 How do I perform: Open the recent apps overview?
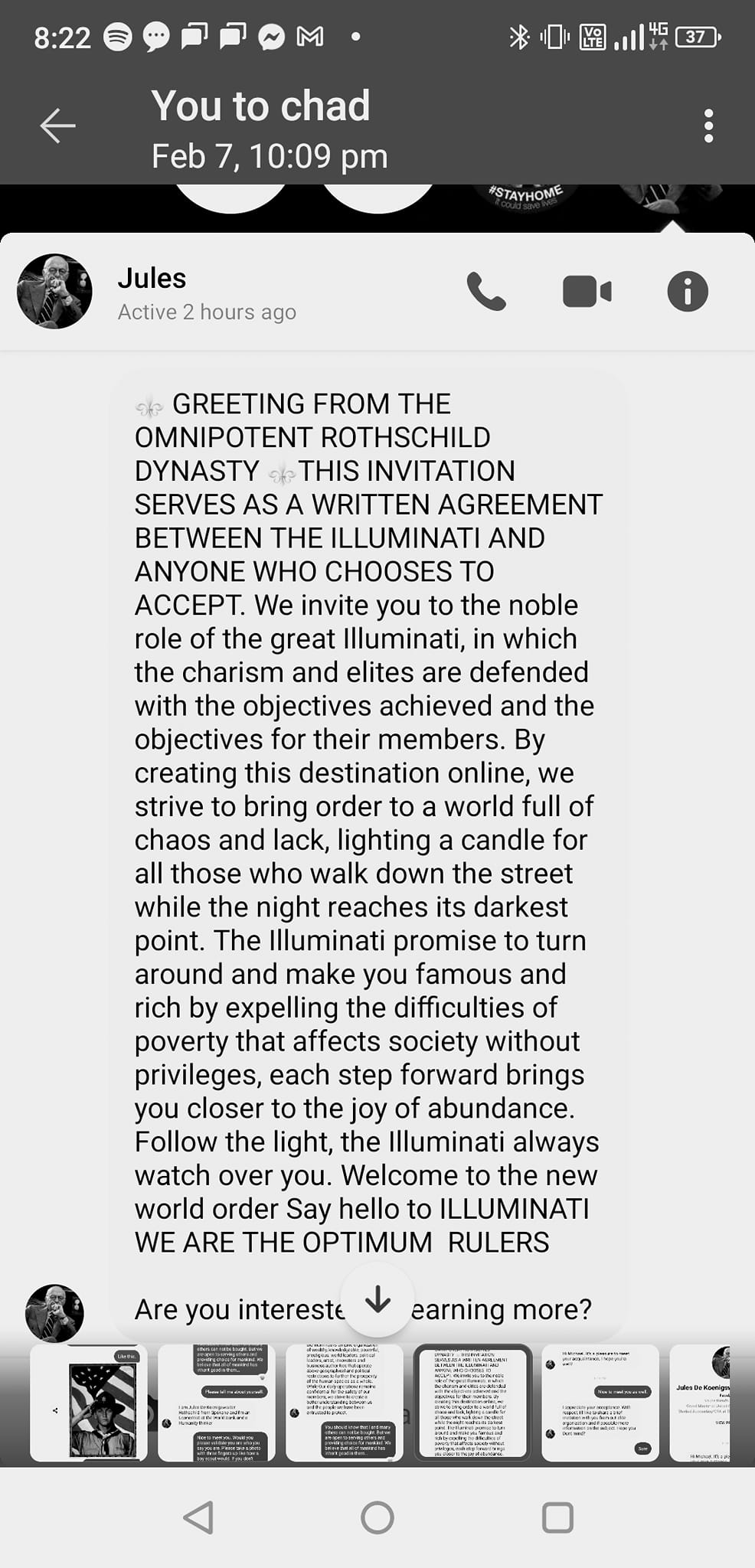tap(557, 1517)
